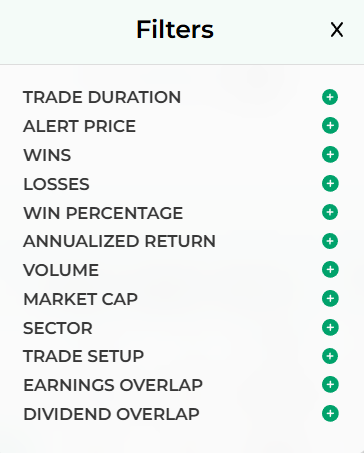Expand the Volume filter
Viewport: 364px width, 453px height.
[x=330, y=270]
